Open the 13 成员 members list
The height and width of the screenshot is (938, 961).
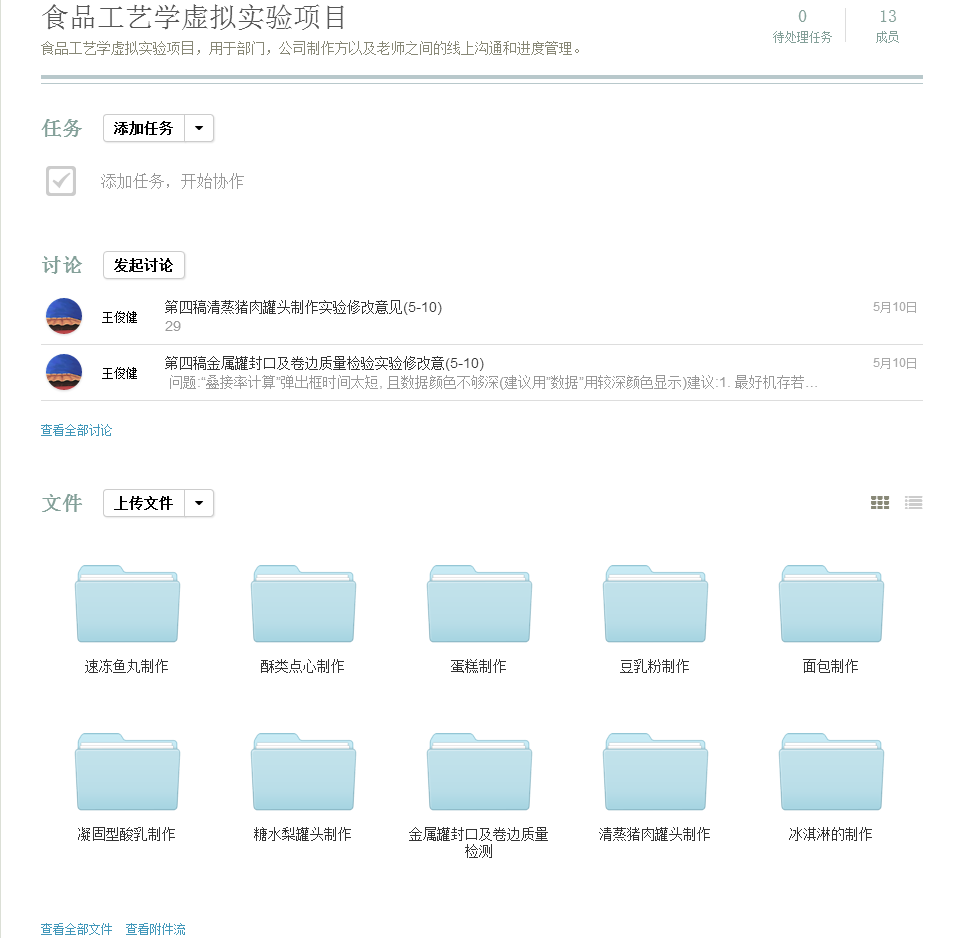pos(887,26)
